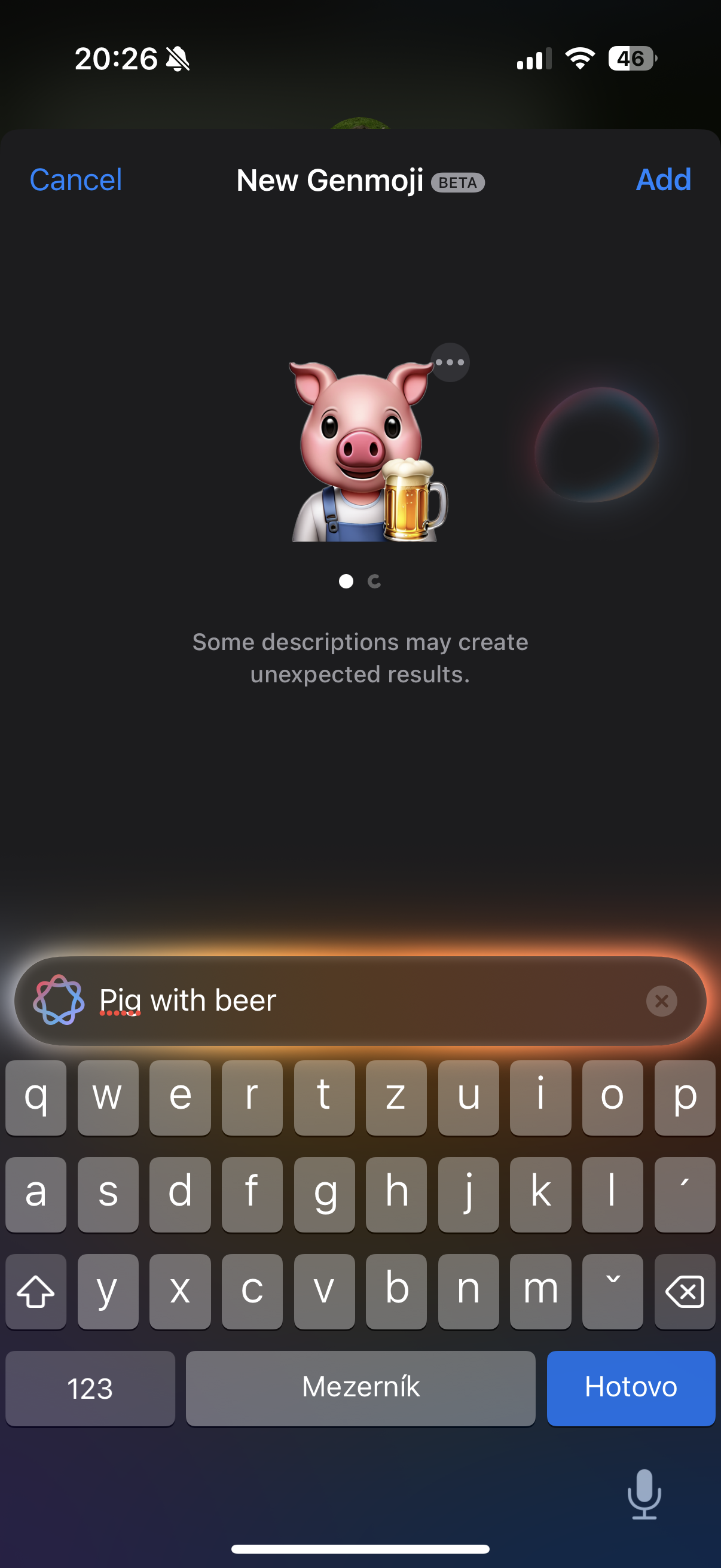Start dictation with the microphone
The width and height of the screenshot is (721, 1568).
(644, 1494)
